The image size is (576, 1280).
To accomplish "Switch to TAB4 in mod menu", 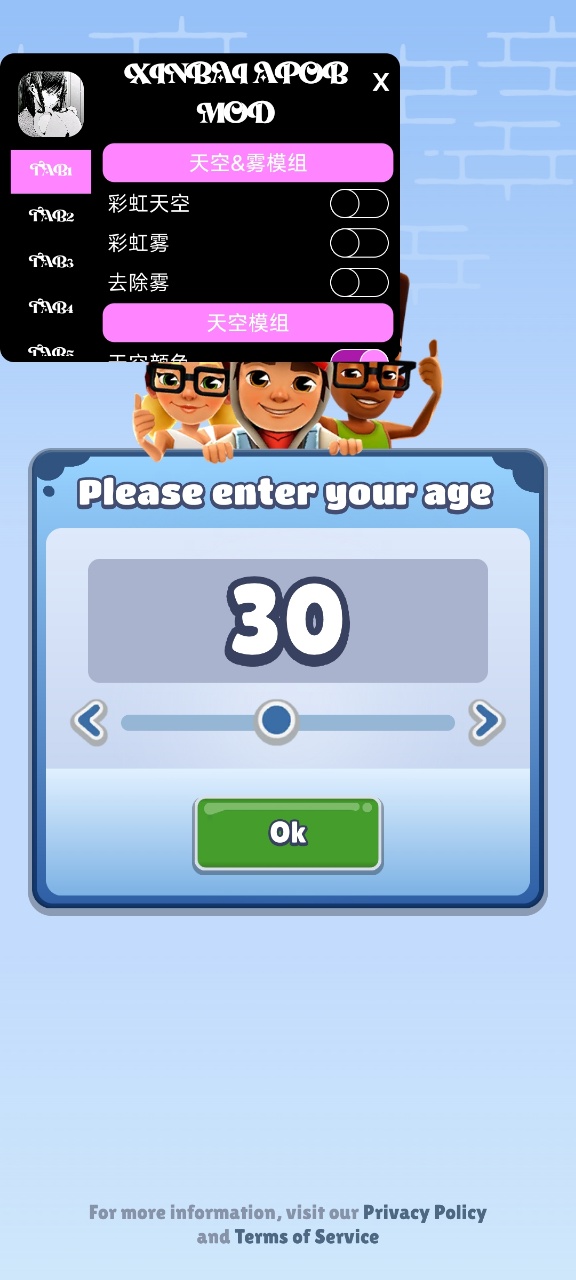I will pos(51,308).
